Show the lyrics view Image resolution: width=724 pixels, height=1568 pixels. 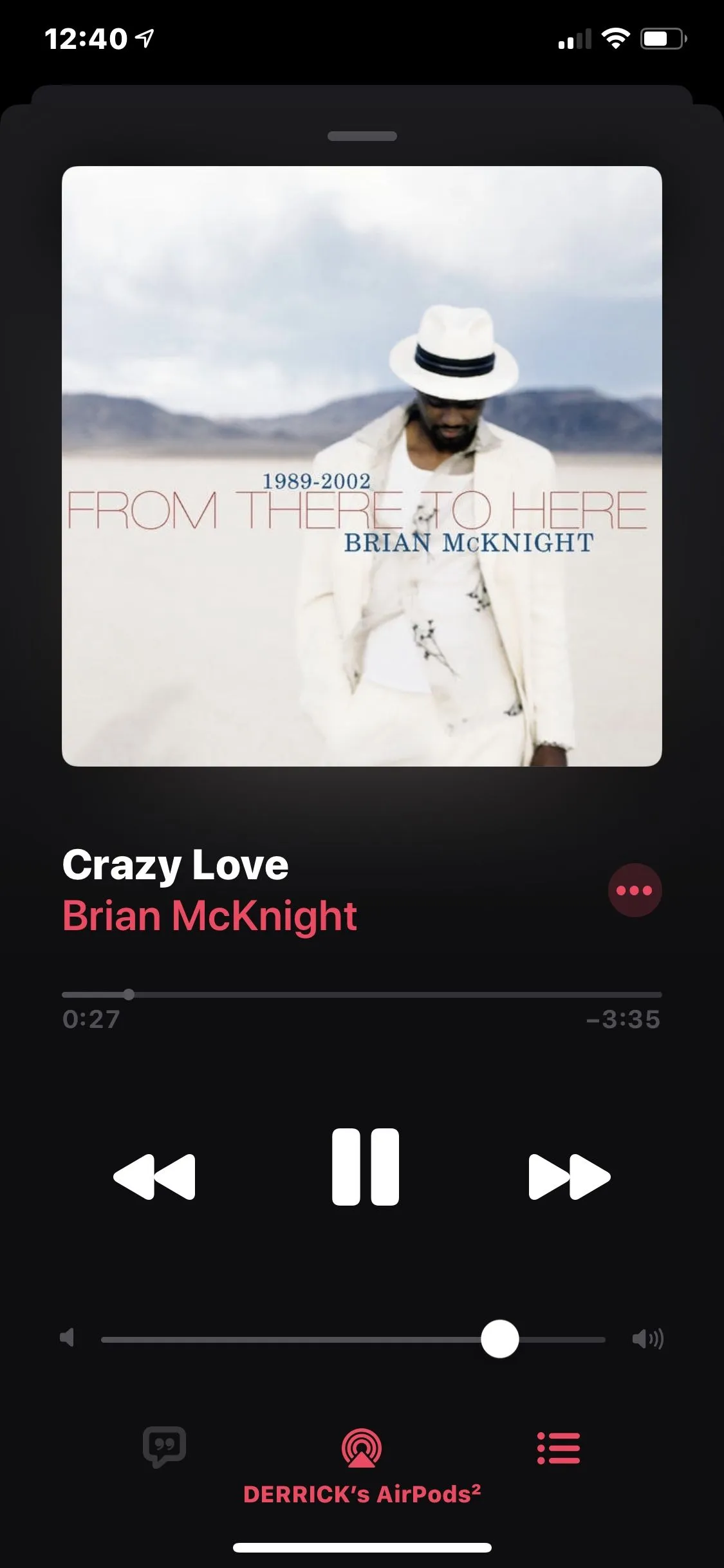tap(165, 1447)
